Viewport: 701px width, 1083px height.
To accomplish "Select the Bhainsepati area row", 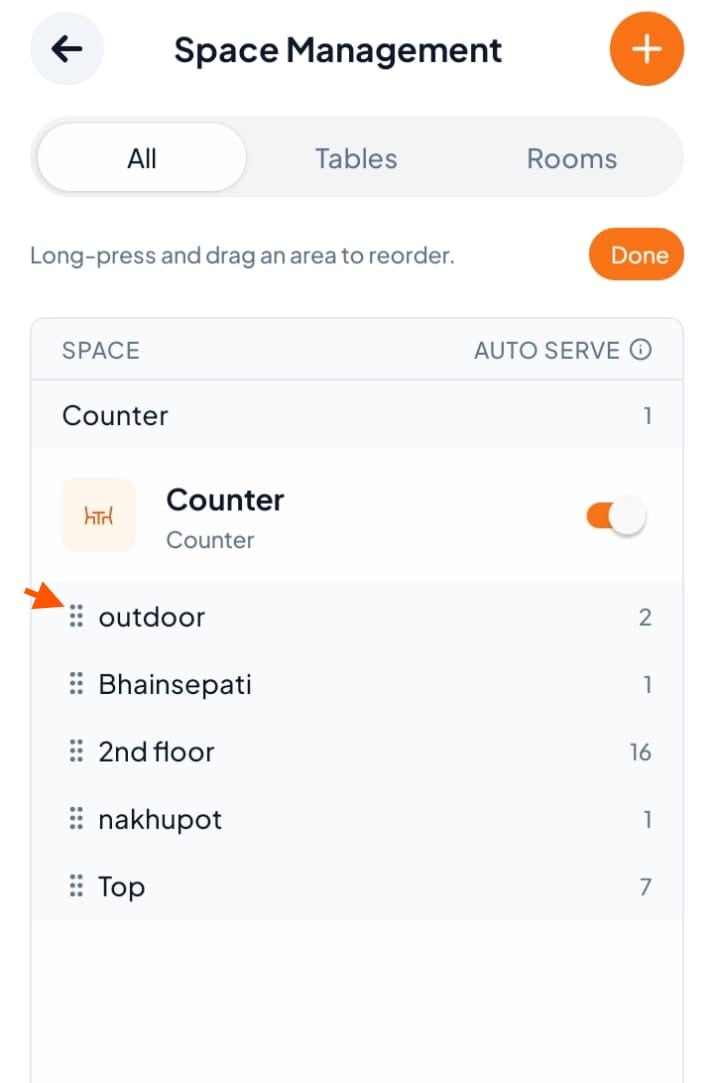I will click(357, 684).
